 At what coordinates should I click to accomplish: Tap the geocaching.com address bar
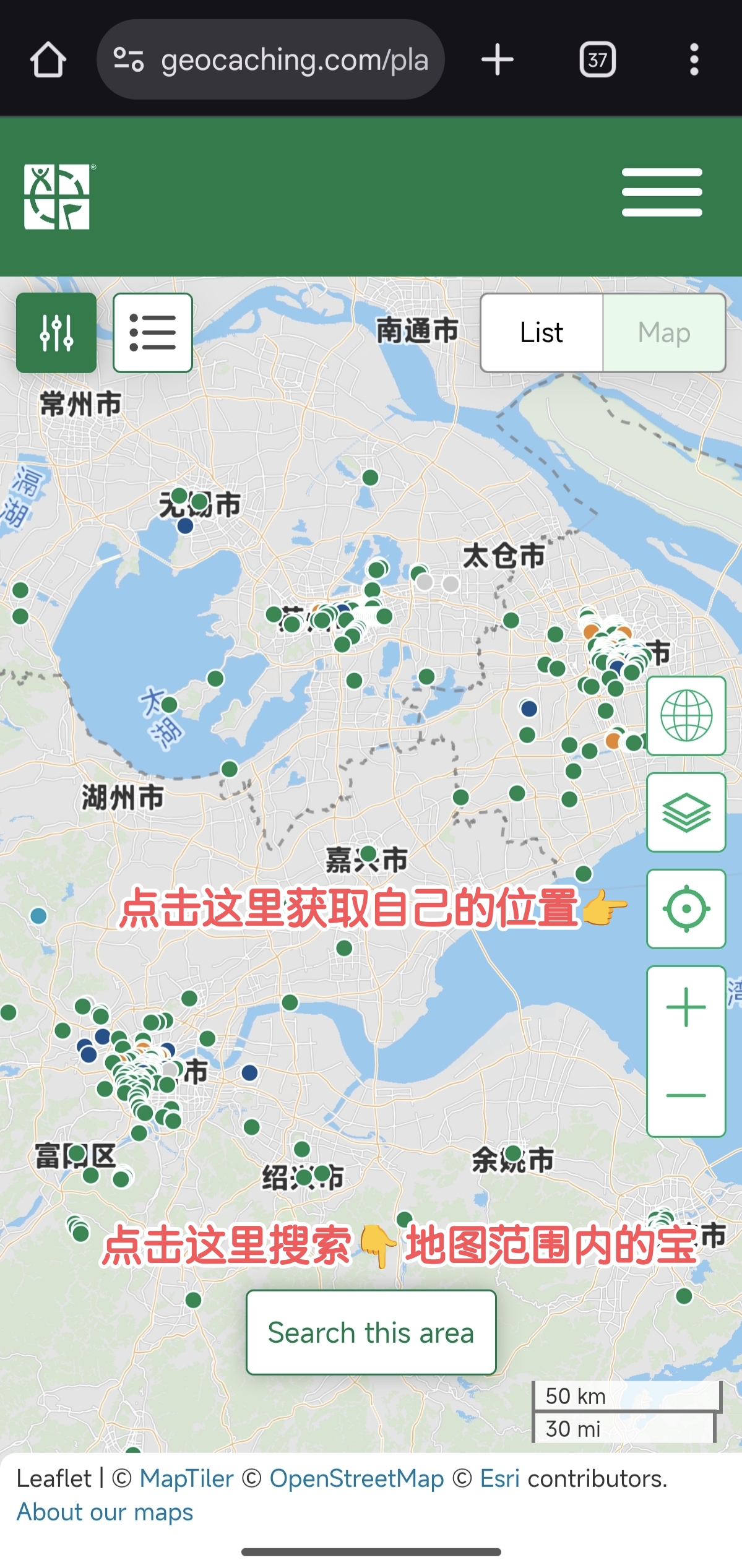click(x=271, y=60)
